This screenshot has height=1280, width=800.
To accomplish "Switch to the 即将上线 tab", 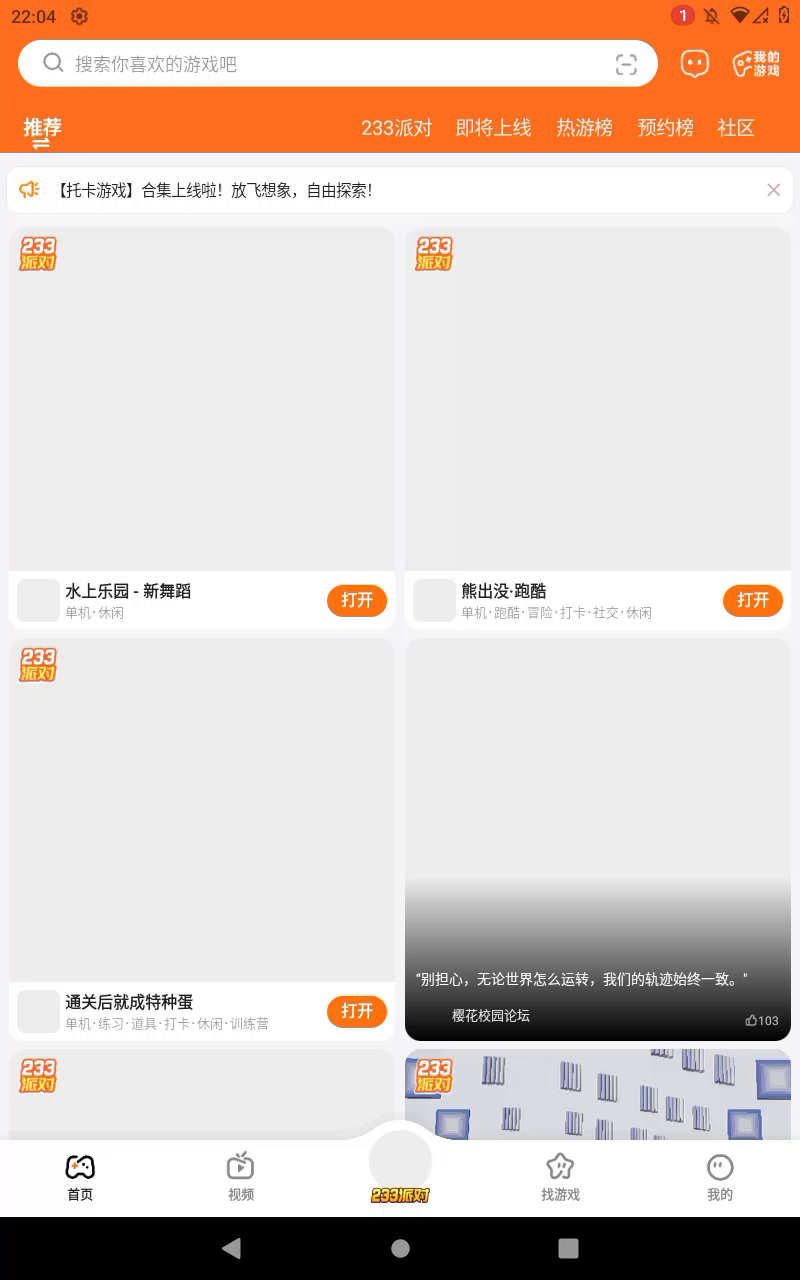I will [493, 128].
